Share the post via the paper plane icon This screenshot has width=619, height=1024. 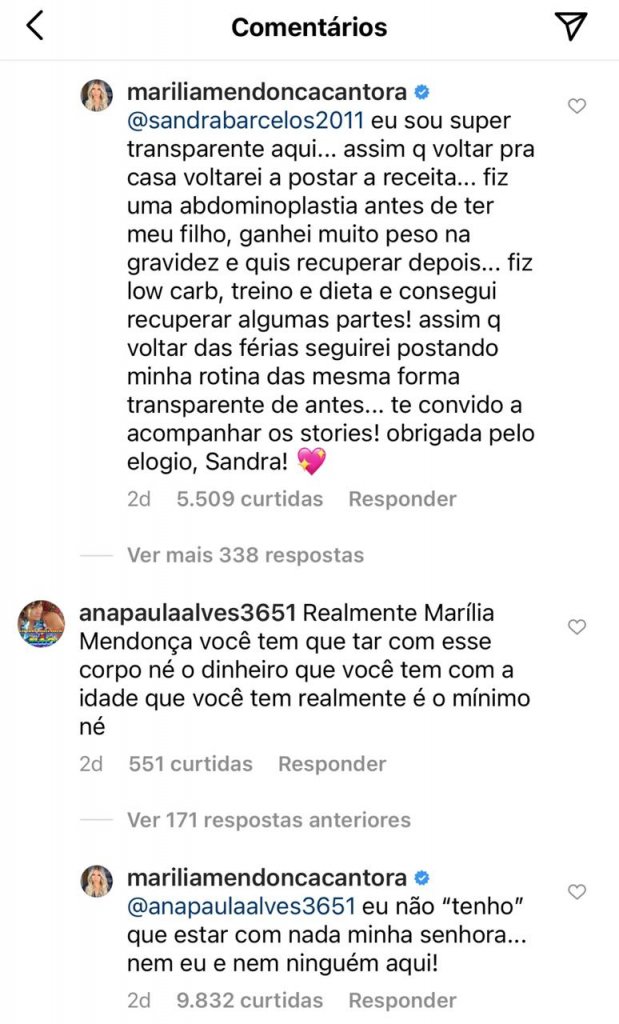coord(570,27)
